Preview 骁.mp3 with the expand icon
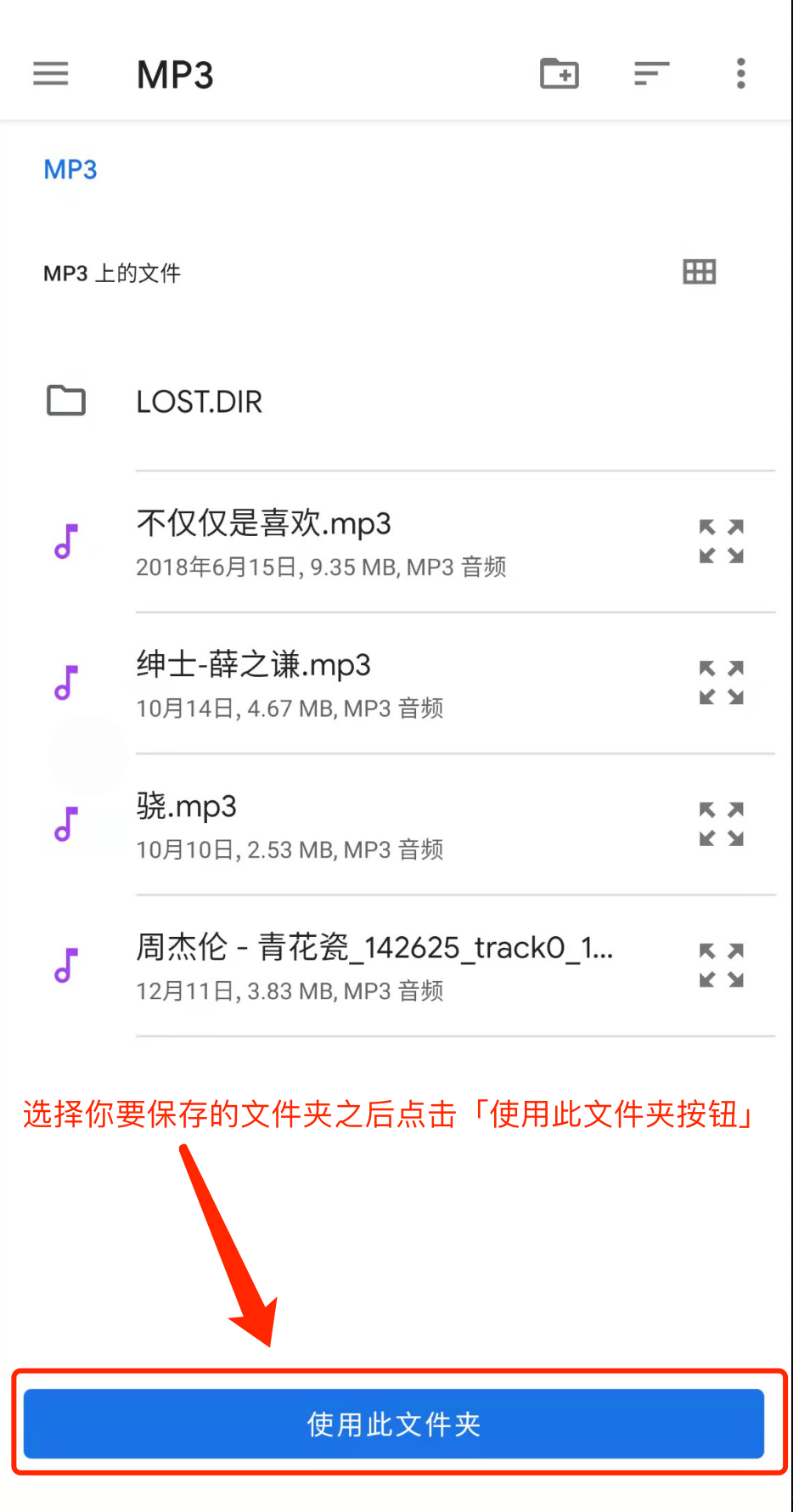 (721, 824)
